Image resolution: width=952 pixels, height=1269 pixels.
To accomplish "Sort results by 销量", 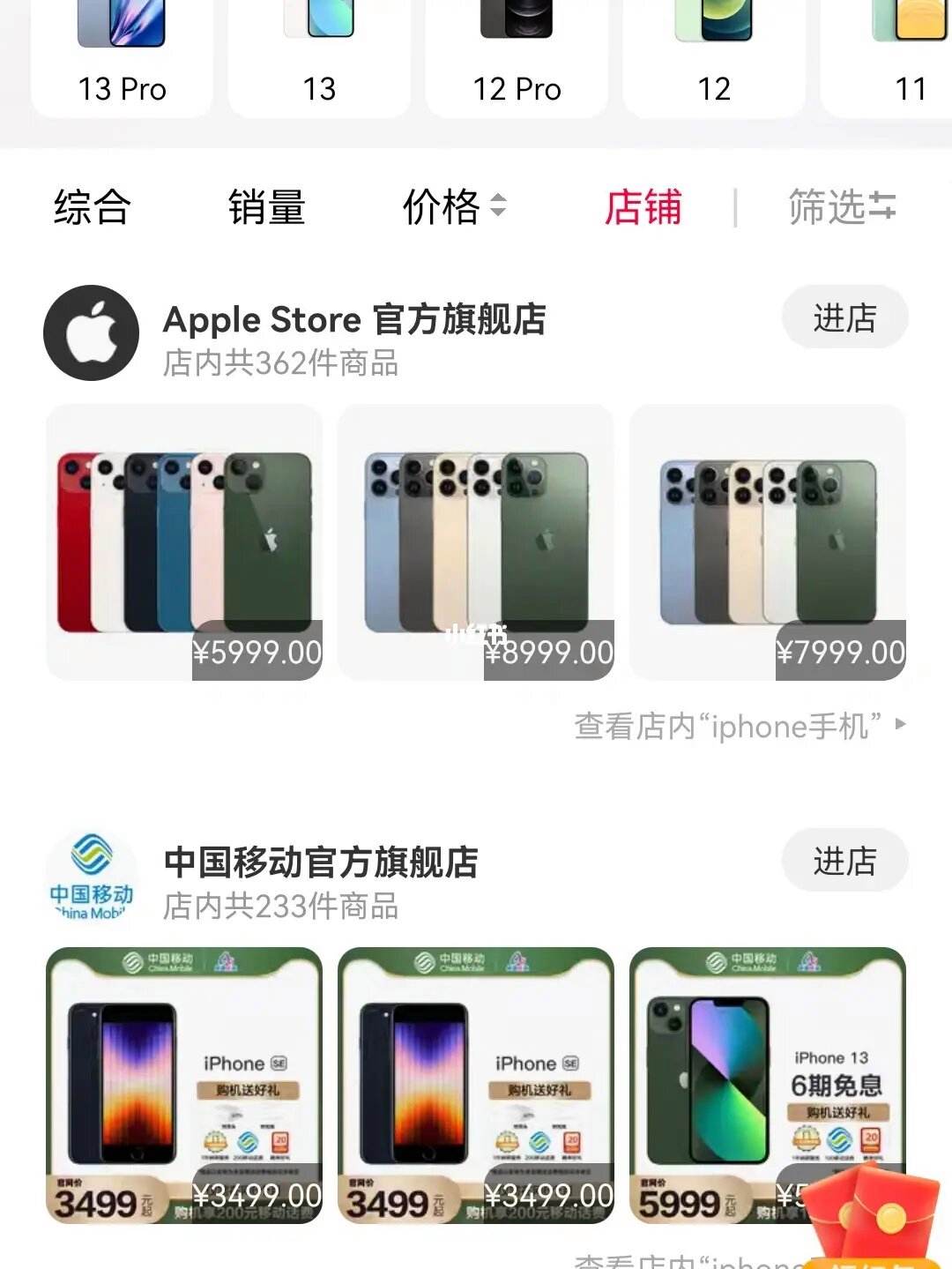I will (266, 208).
